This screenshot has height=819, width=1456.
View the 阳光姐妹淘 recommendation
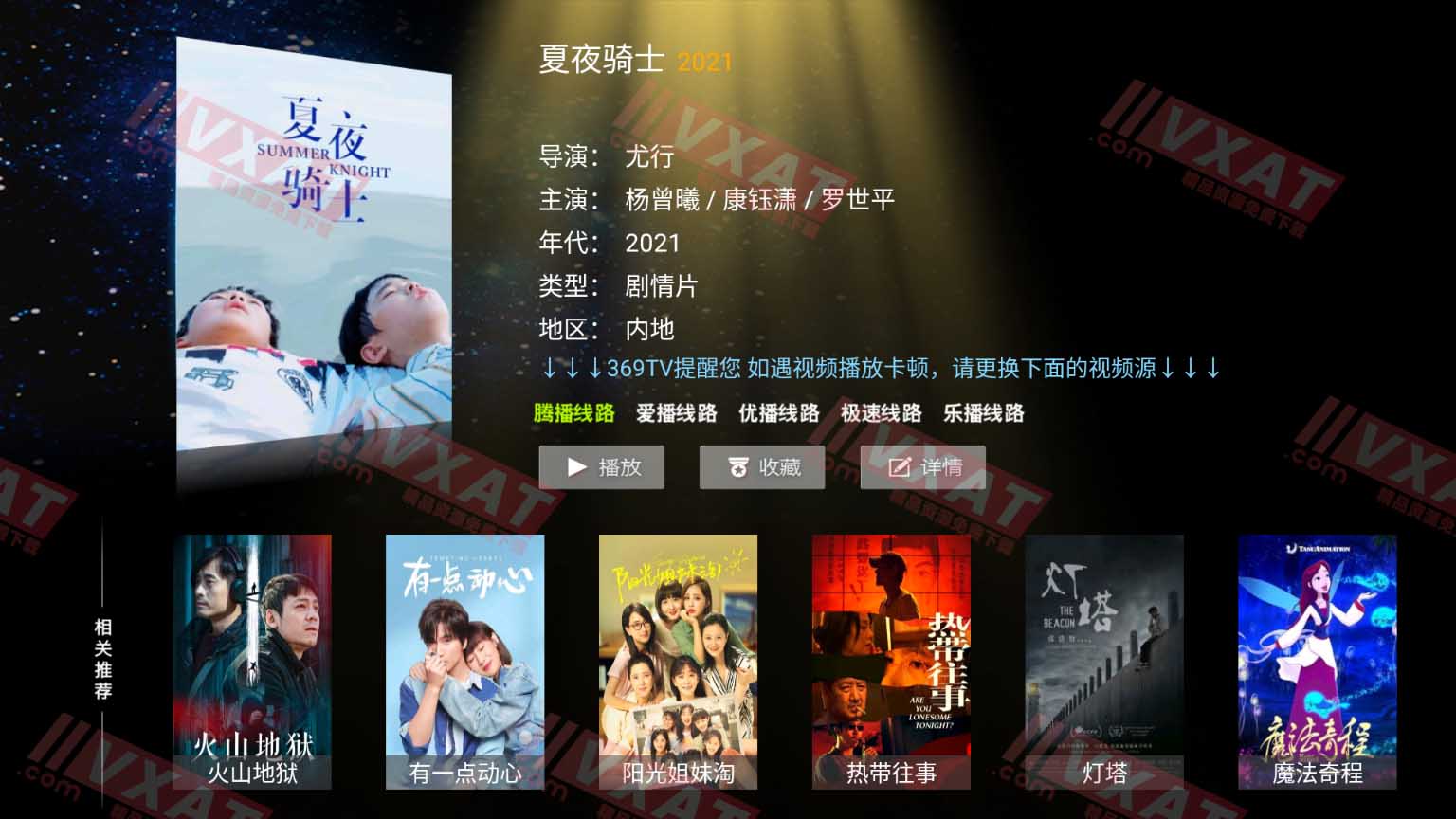[678, 662]
